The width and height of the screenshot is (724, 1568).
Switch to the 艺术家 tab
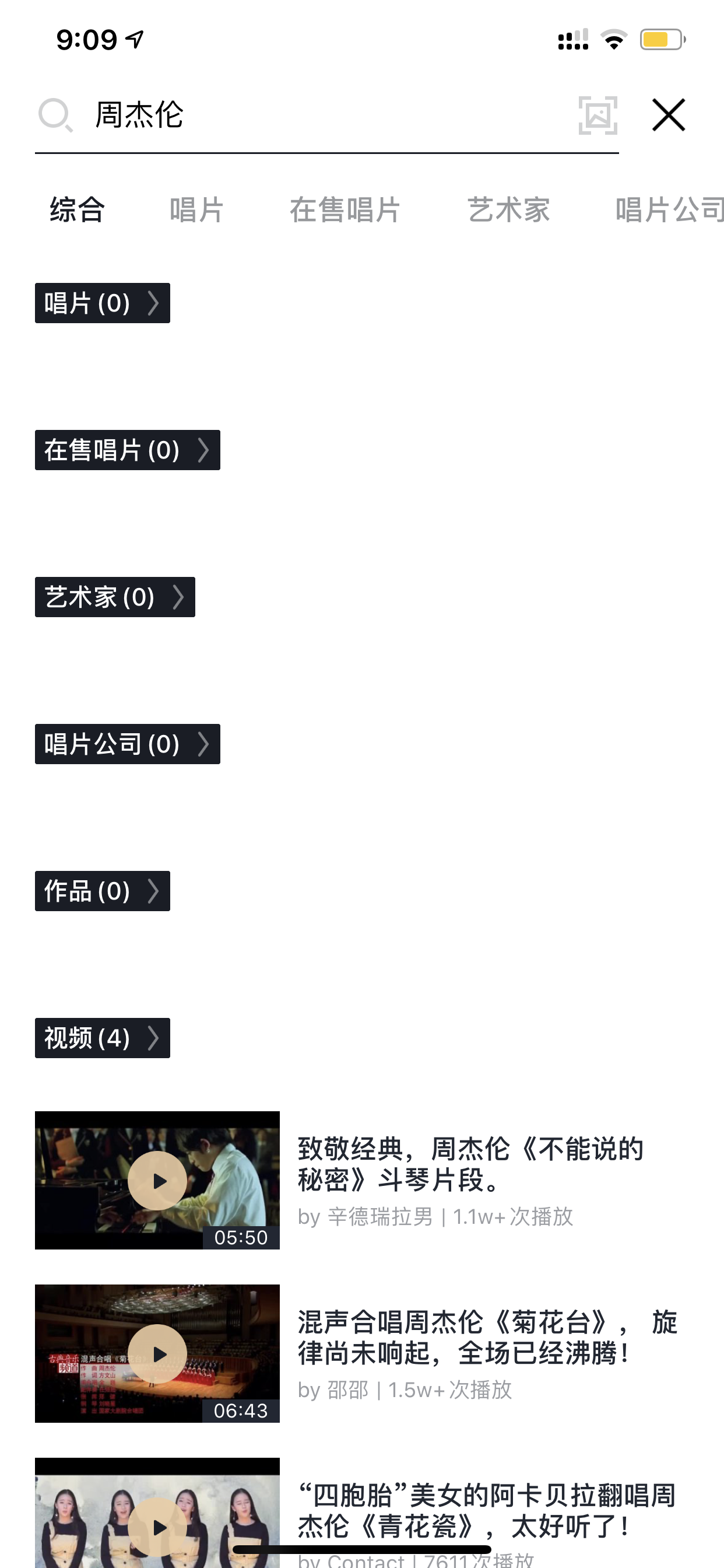tap(509, 209)
